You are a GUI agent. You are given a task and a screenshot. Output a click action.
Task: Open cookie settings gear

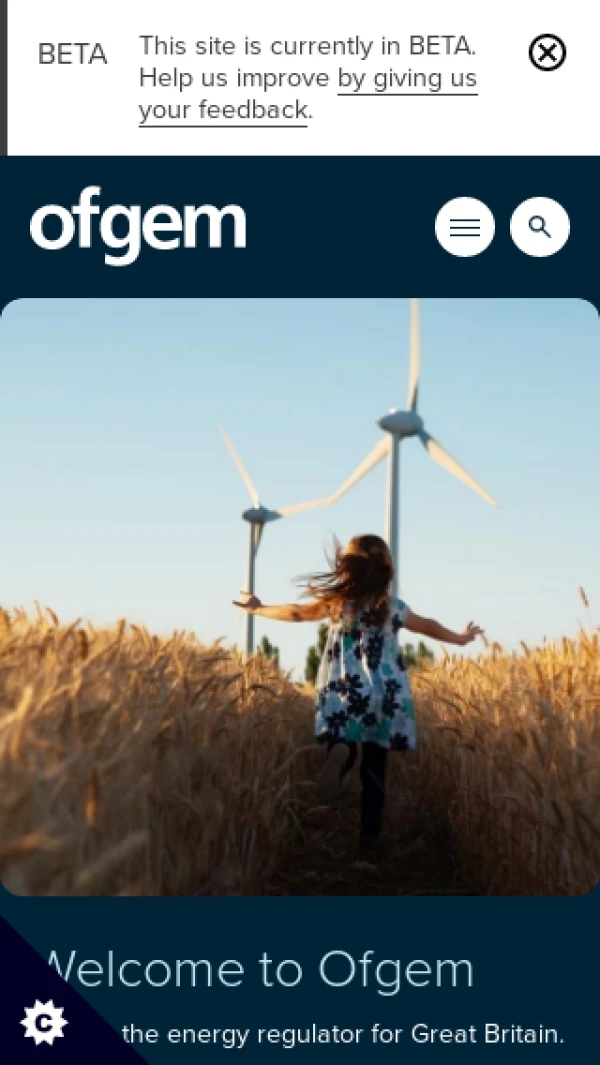click(x=43, y=1022)
